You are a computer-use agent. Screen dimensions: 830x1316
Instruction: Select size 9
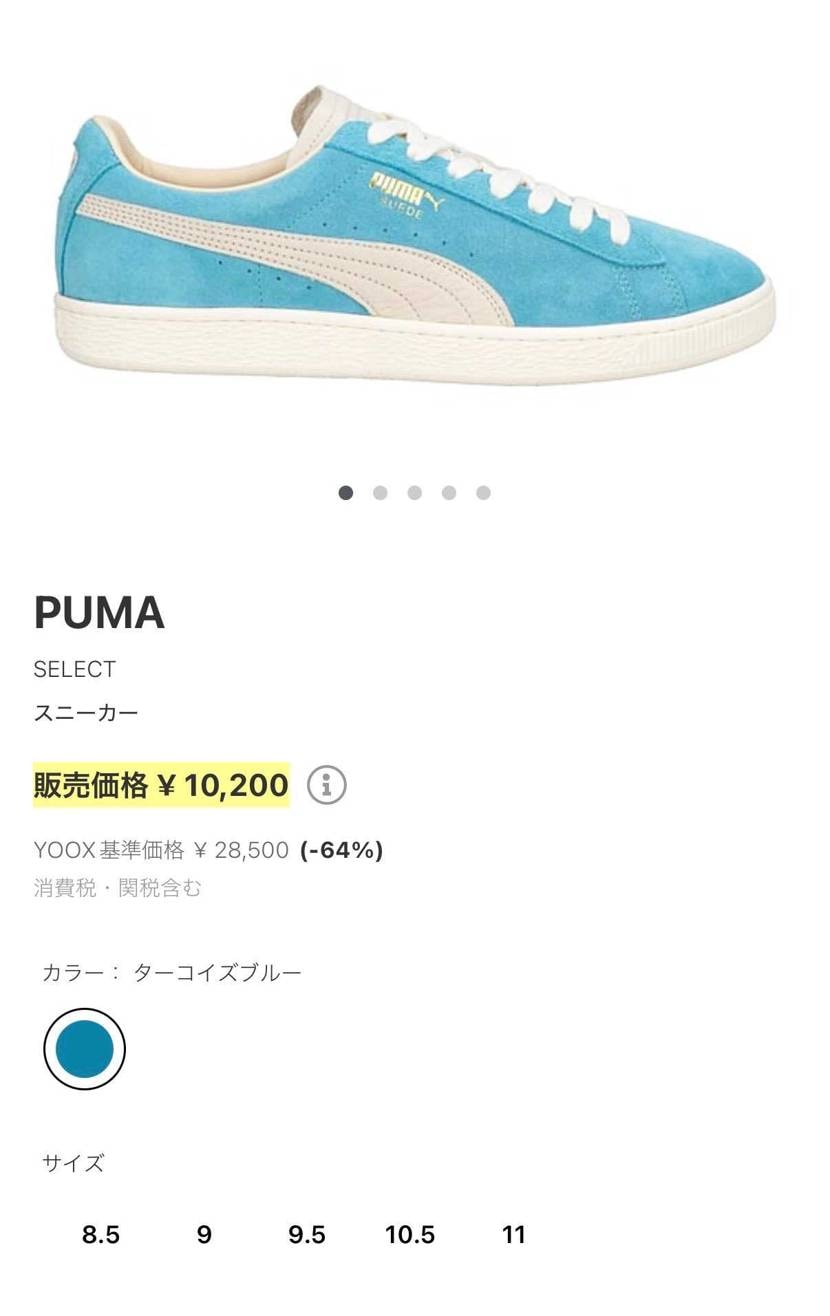(x=202, y=1235)
